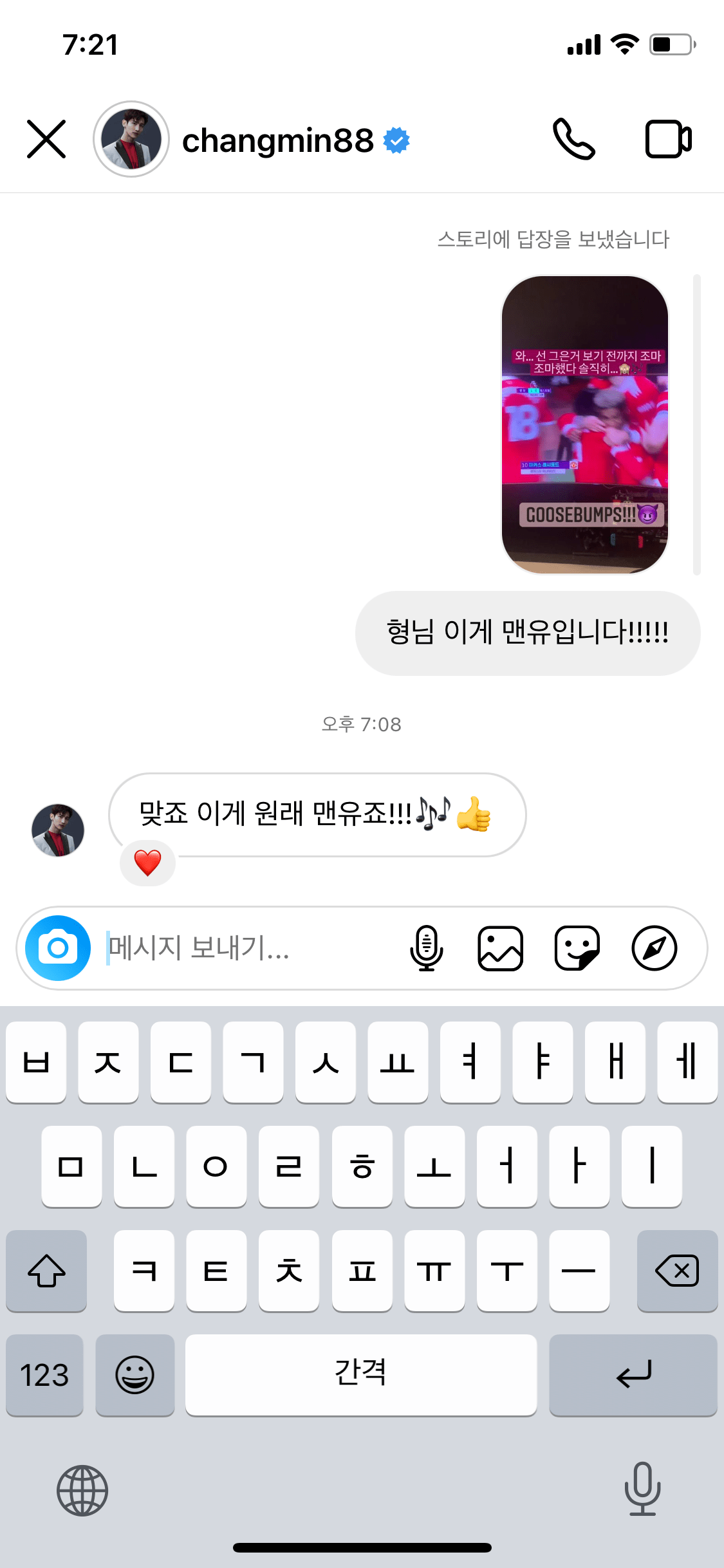Close the chat with changmin88
Screen dimensions: 724x1568
coord(46,139)
